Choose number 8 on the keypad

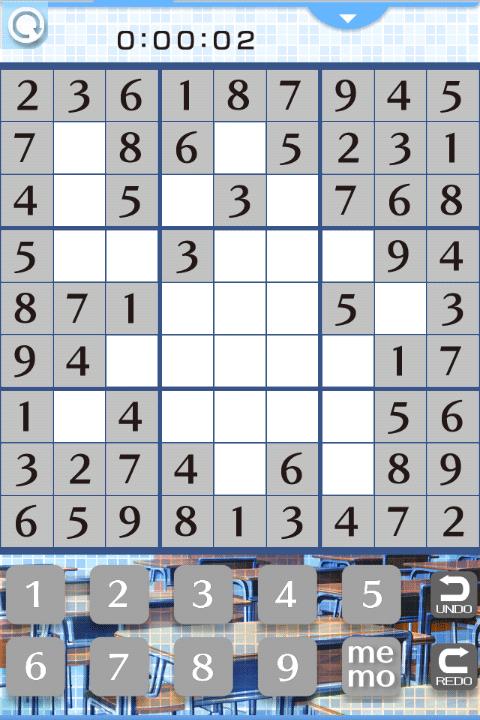[203, 666]
